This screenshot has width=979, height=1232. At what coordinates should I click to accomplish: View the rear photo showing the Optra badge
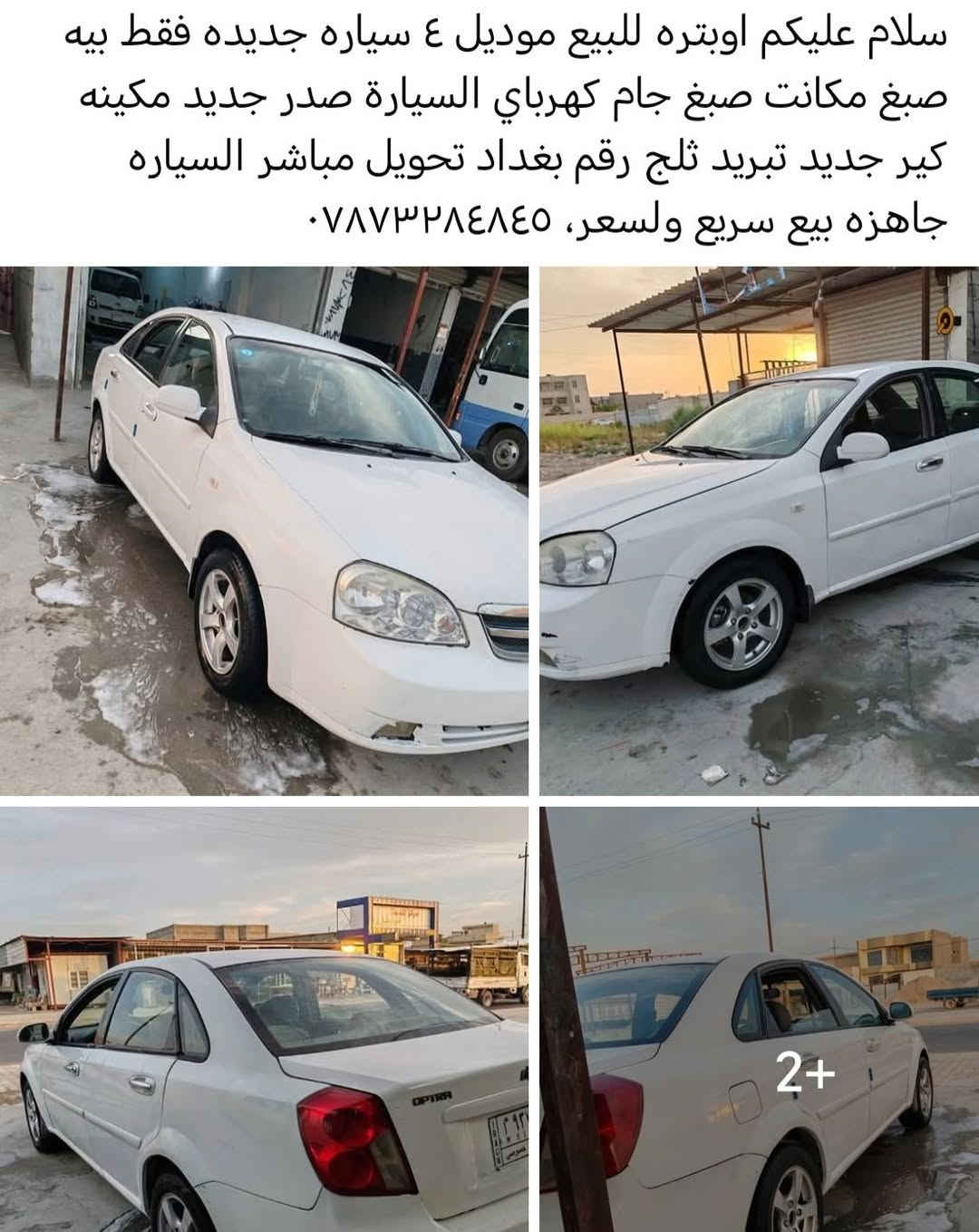click(x=264, y=1020)
